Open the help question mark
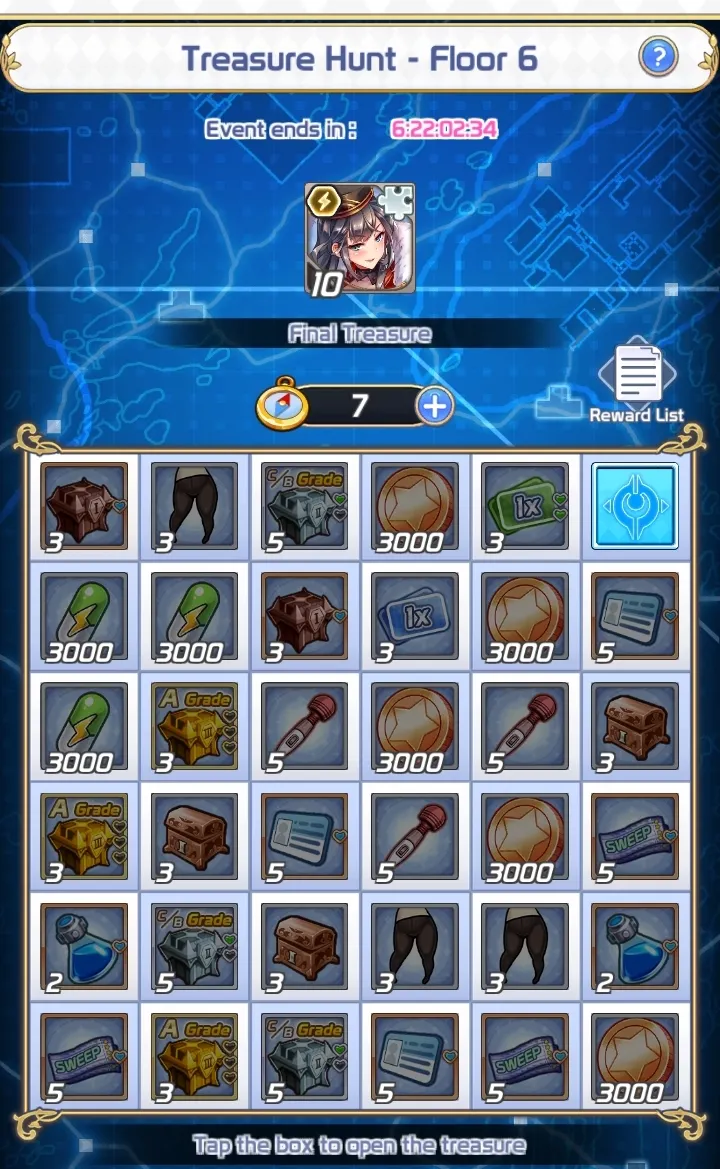Viewport: 720px width, 1169px height. [x=657, y=57]
